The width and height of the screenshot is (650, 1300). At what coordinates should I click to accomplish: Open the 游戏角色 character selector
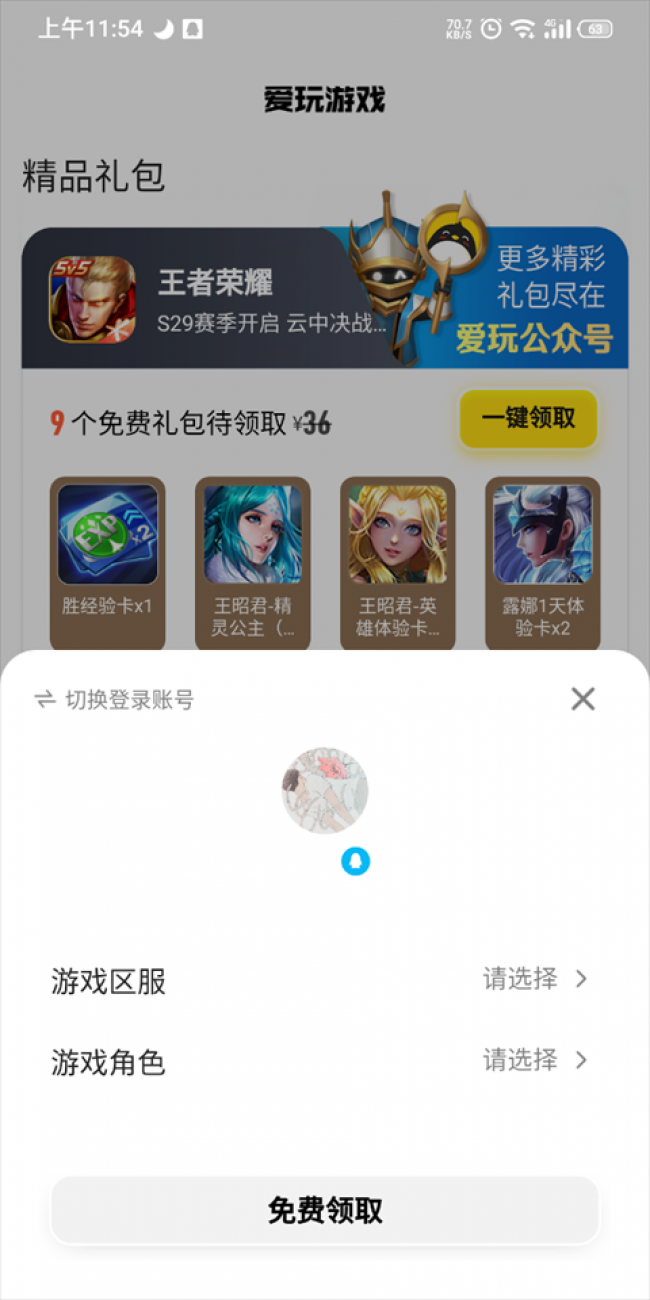point(325,1061)
